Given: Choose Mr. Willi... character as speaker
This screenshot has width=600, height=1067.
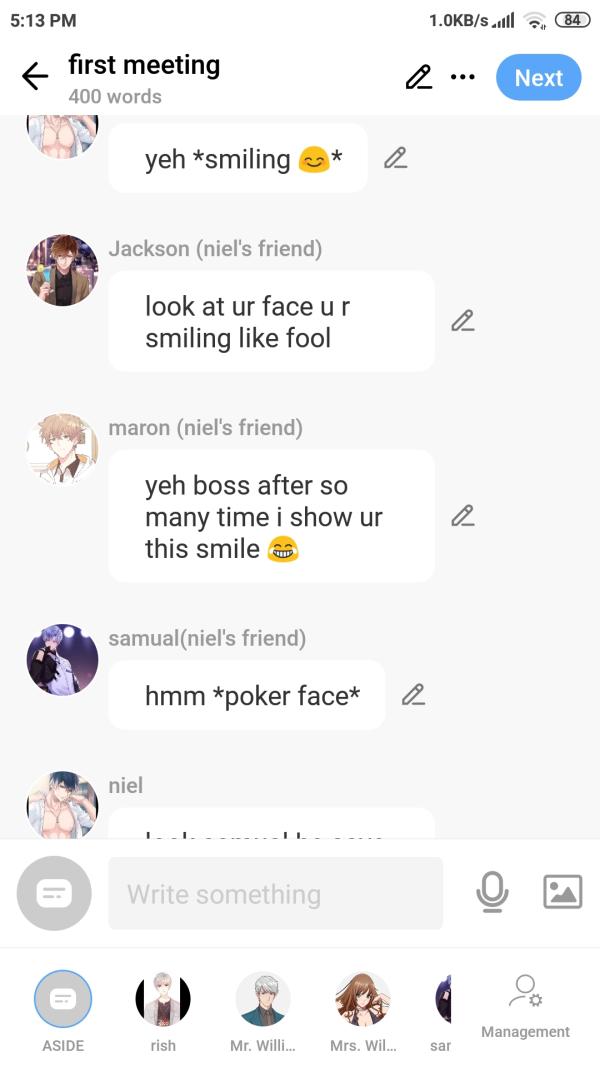Looking at the screenshot, I should (x=263, y=1000).
